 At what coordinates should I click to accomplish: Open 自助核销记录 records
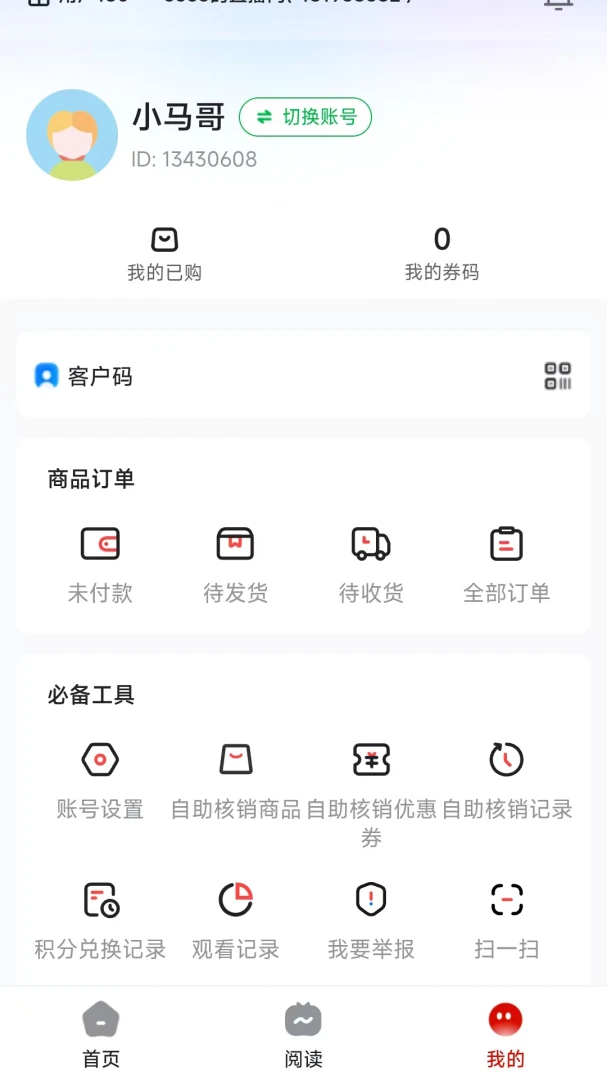[x=506, y=782]
